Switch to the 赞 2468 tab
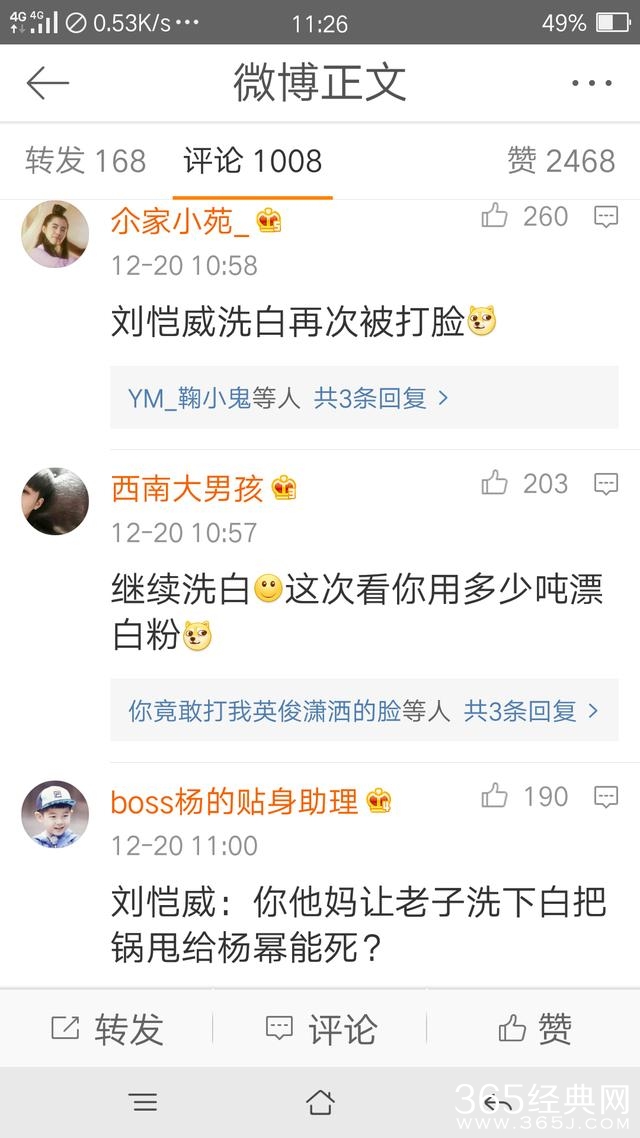This screenshot has width=640, height=1138. click(x=560, y=161)
